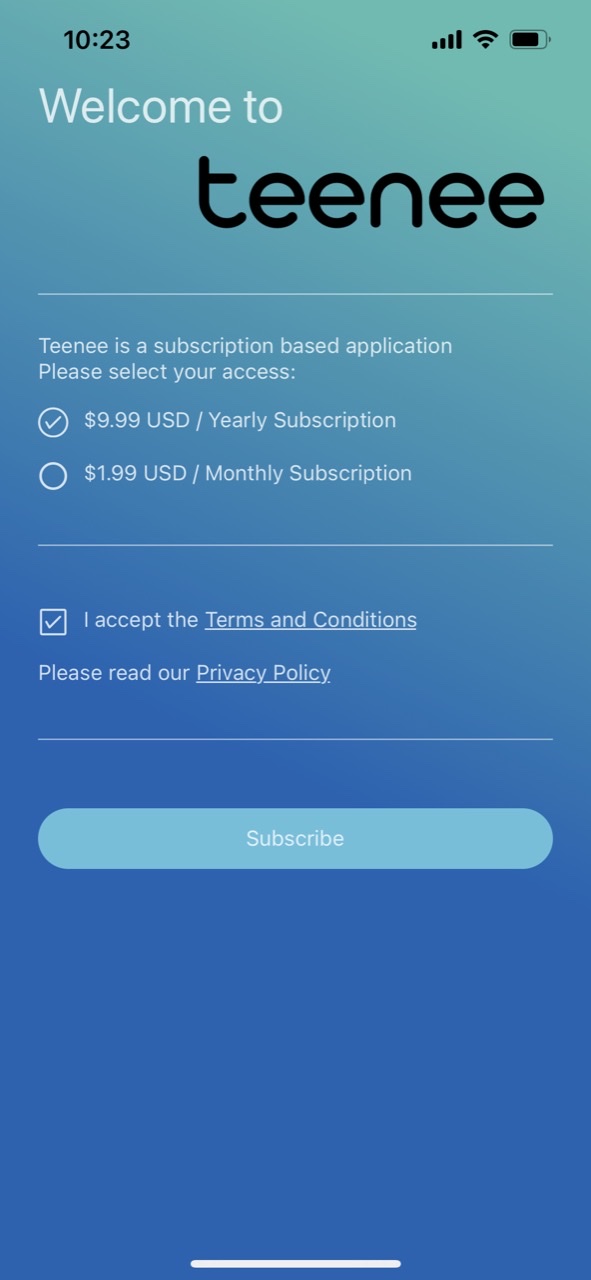Image resolution: width=591 pixels, height=1280 pixels.
Task: Uncheck the accept Terms and Conditions checkbox
Action: click(53, 621)
